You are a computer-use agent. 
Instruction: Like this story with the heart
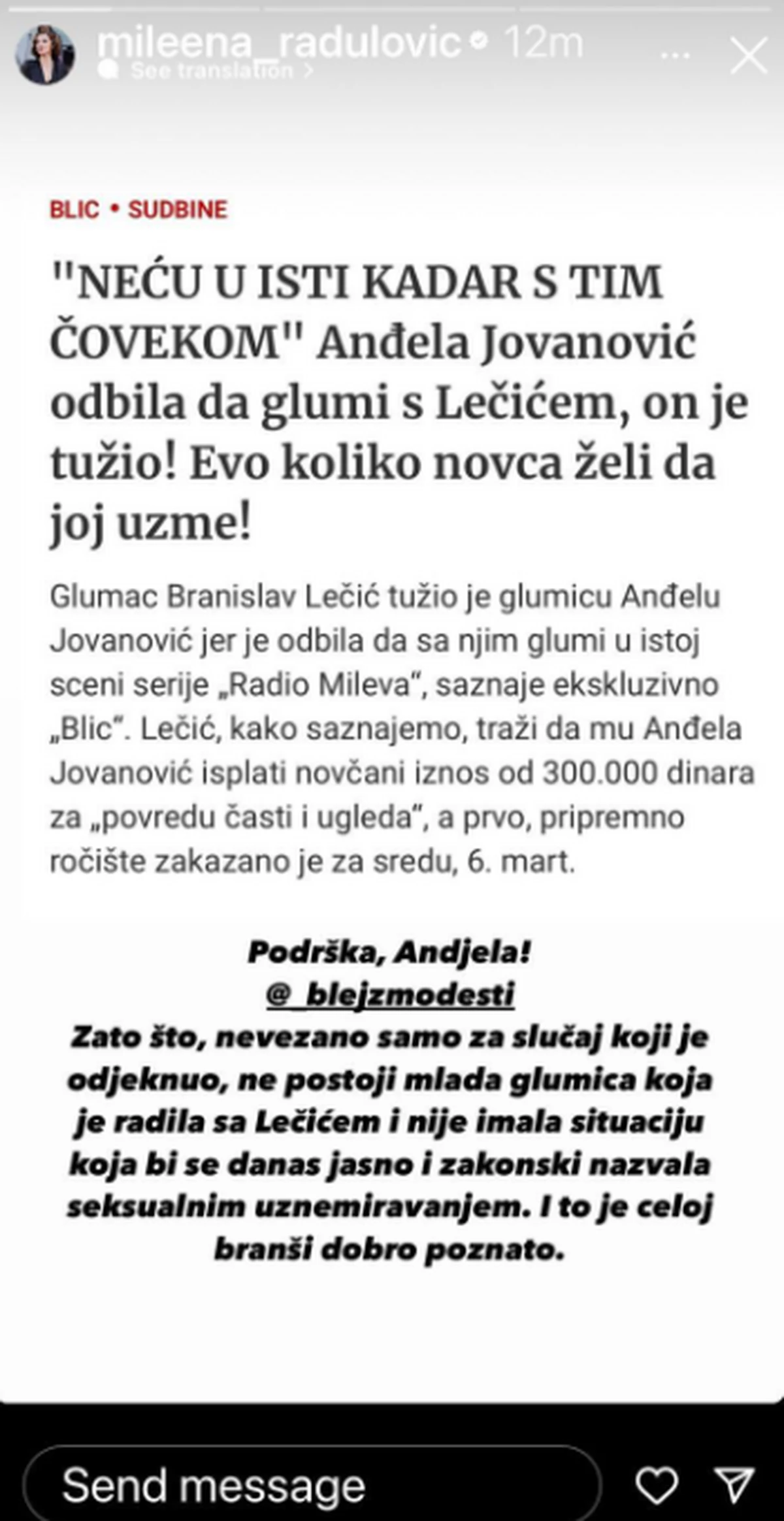[657, 1486]
